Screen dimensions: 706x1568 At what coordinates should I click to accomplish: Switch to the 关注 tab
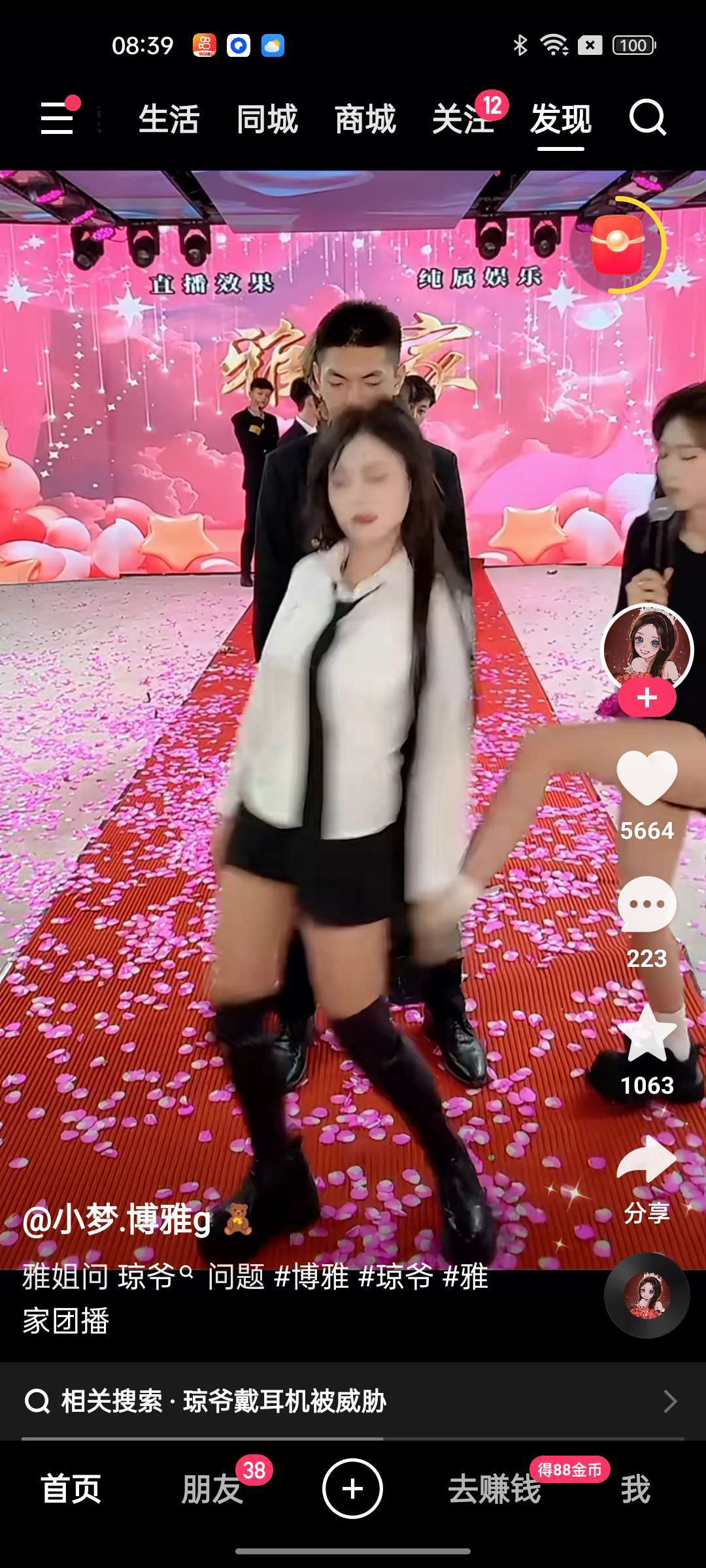point(462,120)
